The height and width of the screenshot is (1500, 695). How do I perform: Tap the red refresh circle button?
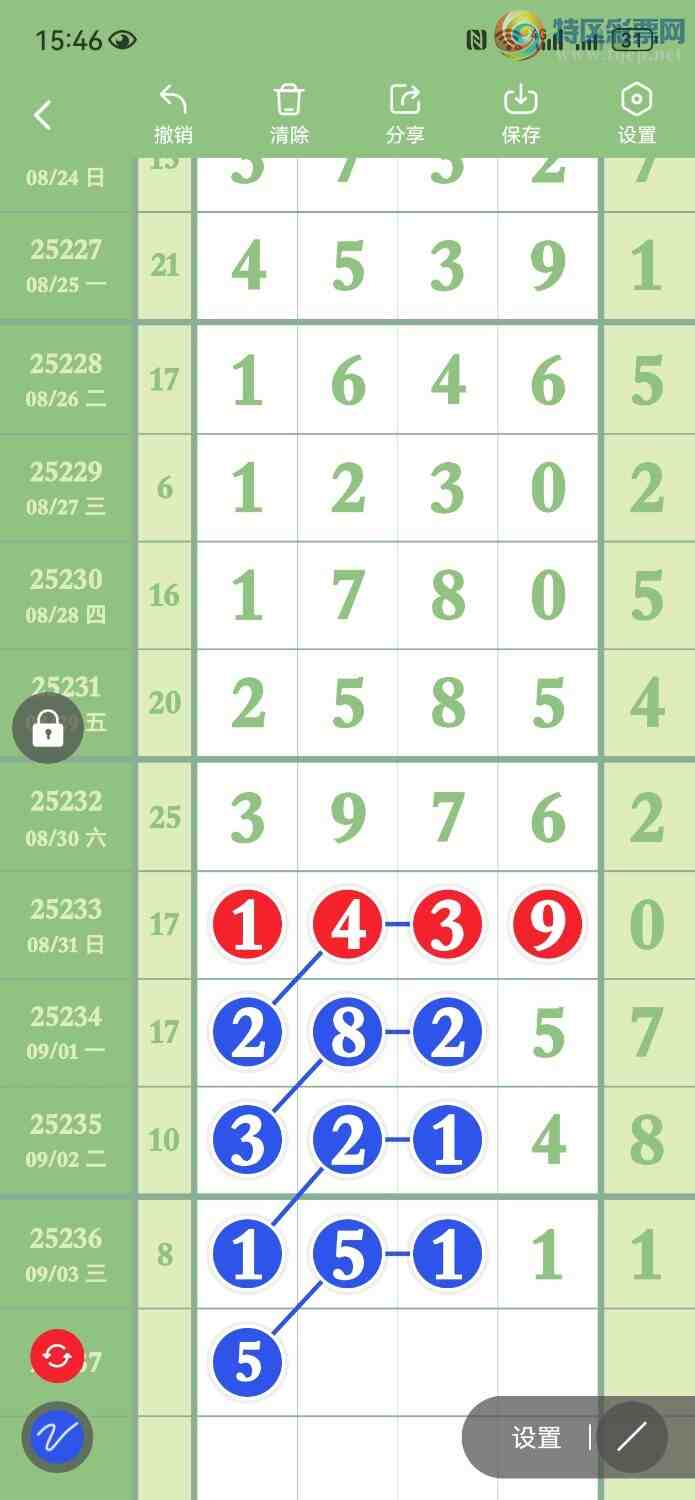[x=57, y=1356]
